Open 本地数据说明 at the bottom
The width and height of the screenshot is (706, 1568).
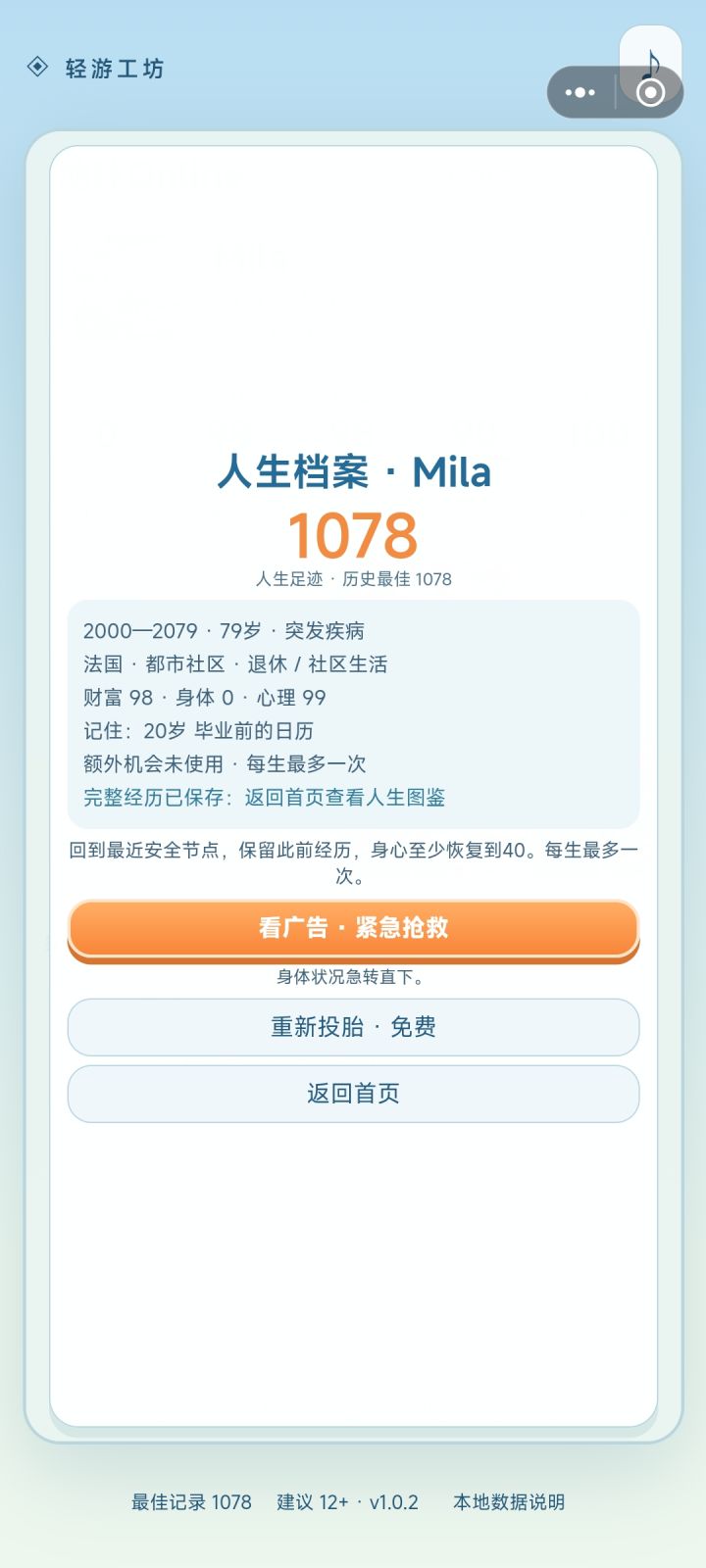(509, 1501)
